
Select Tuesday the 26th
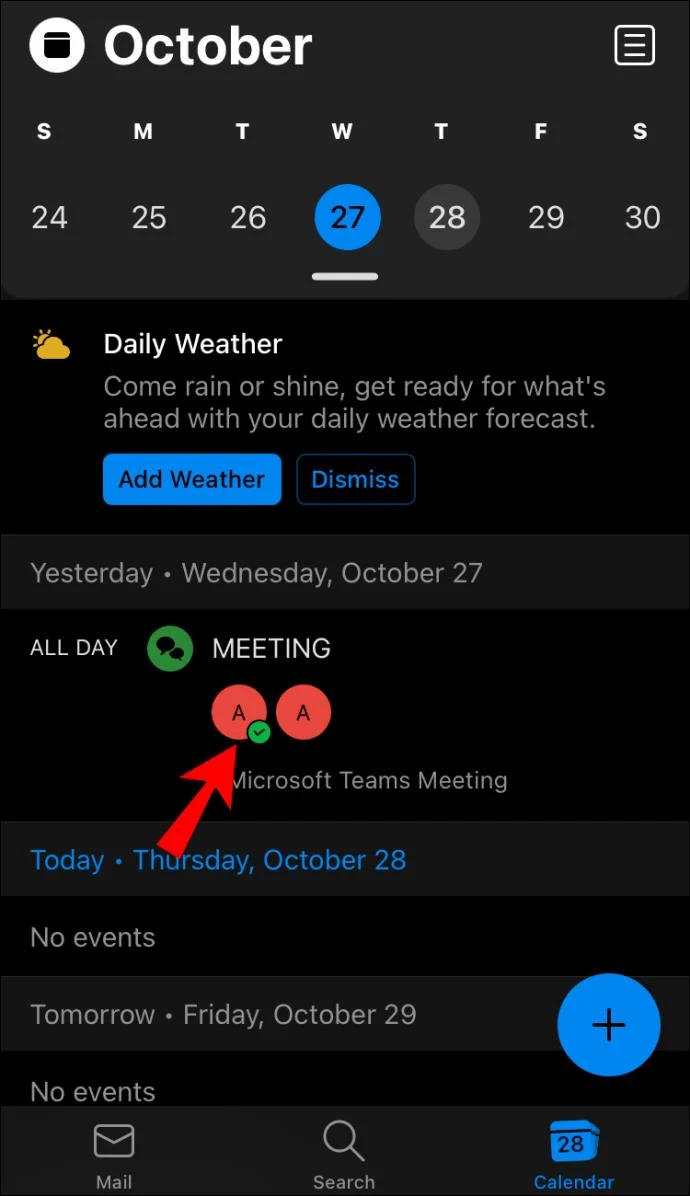point(248,217)
